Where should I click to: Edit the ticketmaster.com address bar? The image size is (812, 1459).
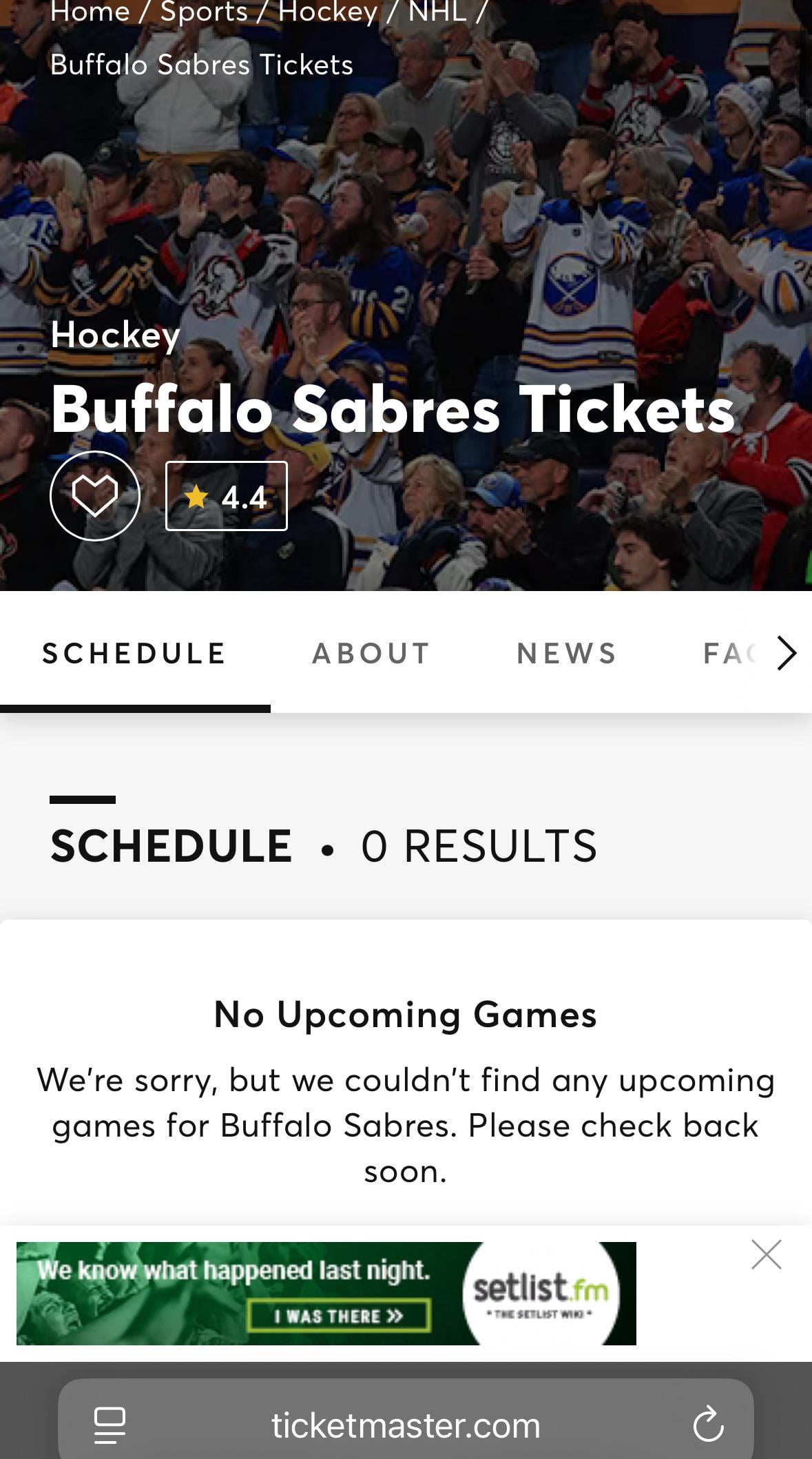[x=406, y=1425]
